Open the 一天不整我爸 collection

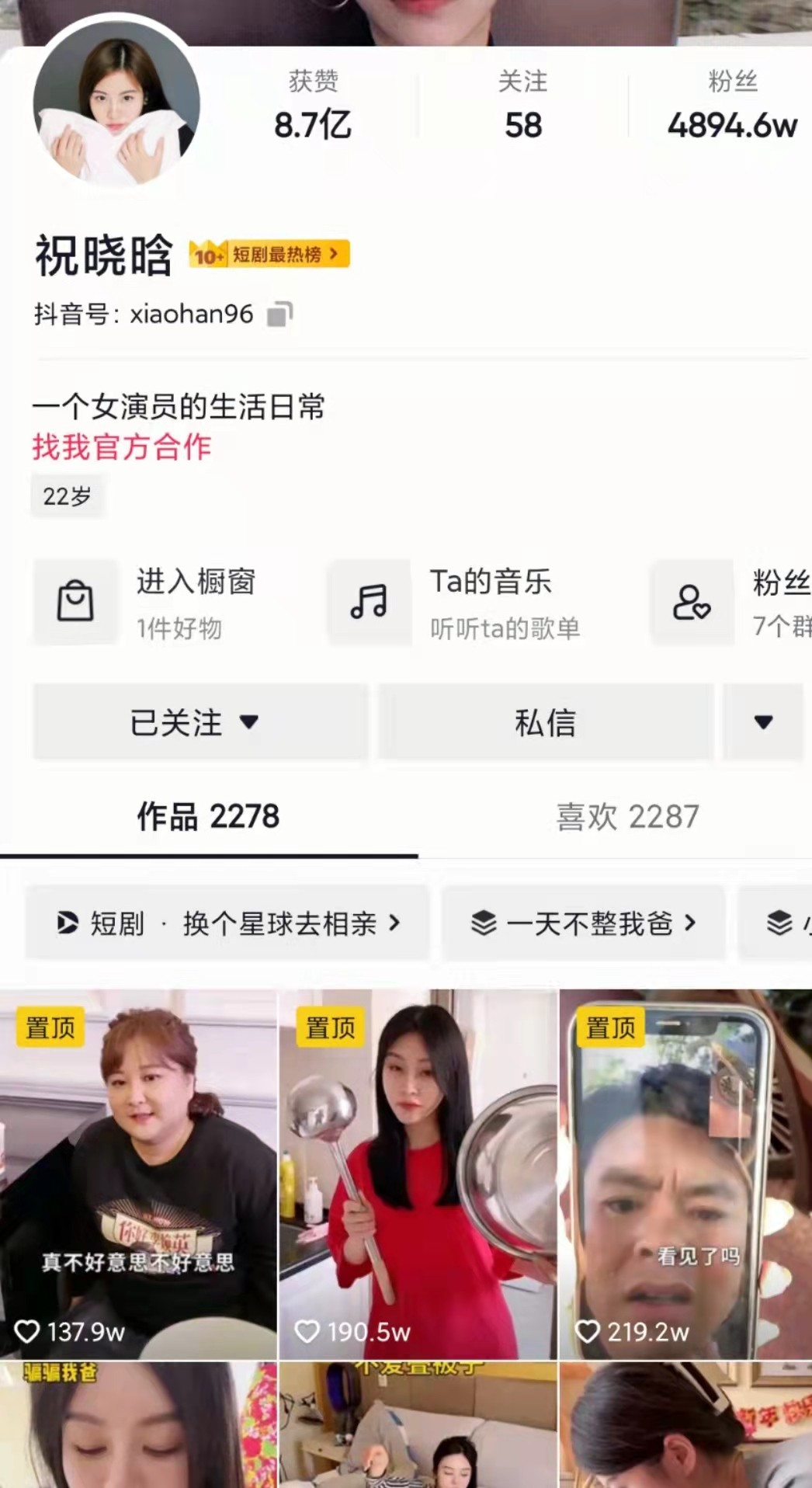(584, 923)
